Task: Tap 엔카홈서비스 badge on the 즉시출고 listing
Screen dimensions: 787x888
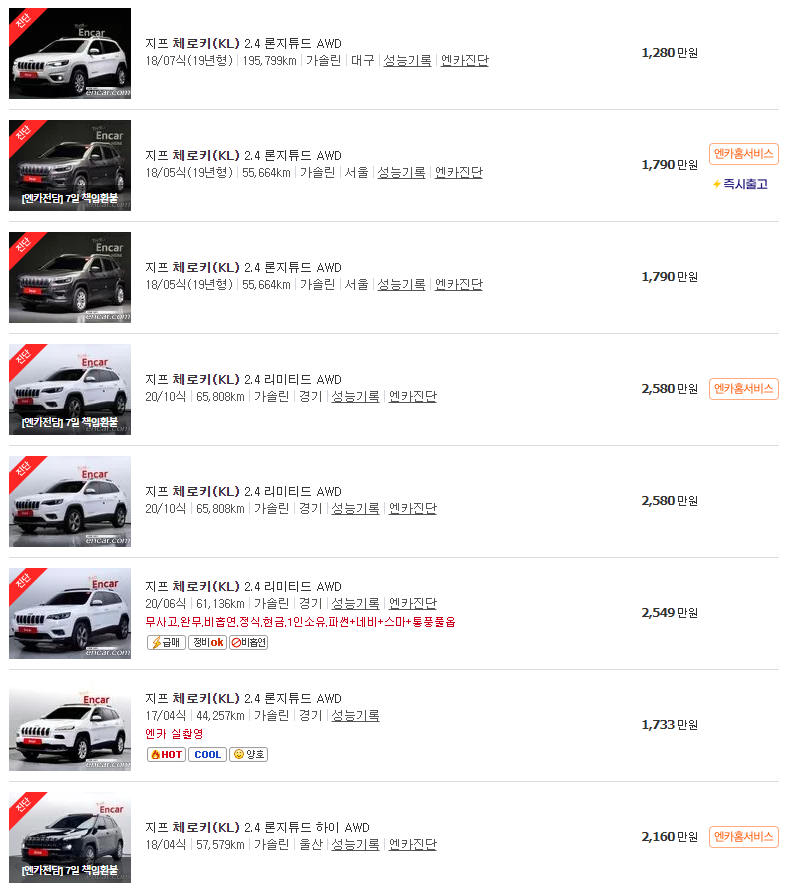Action: click(x=744, y=154)
